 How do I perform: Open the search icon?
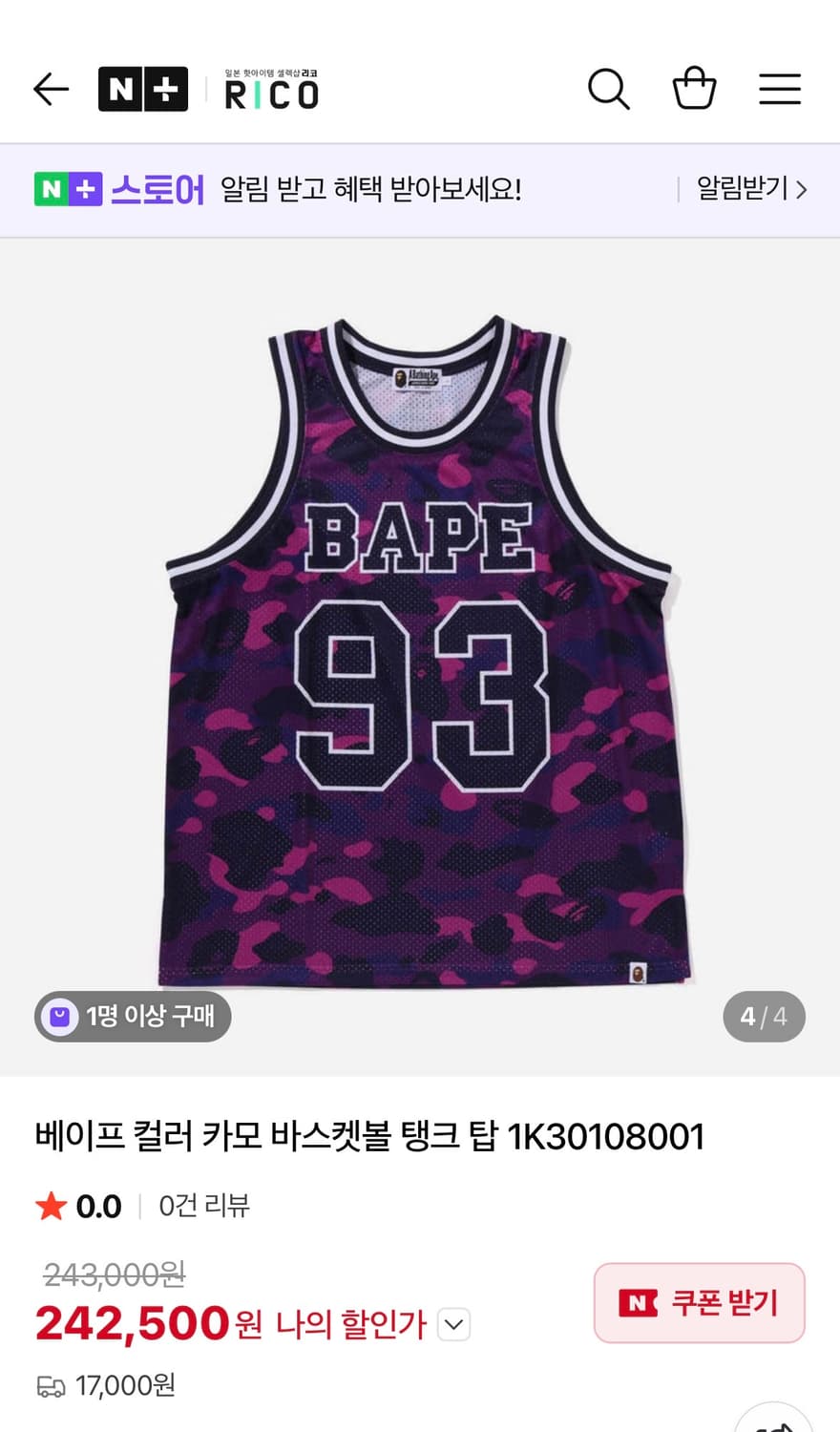(x=608, y=88)
